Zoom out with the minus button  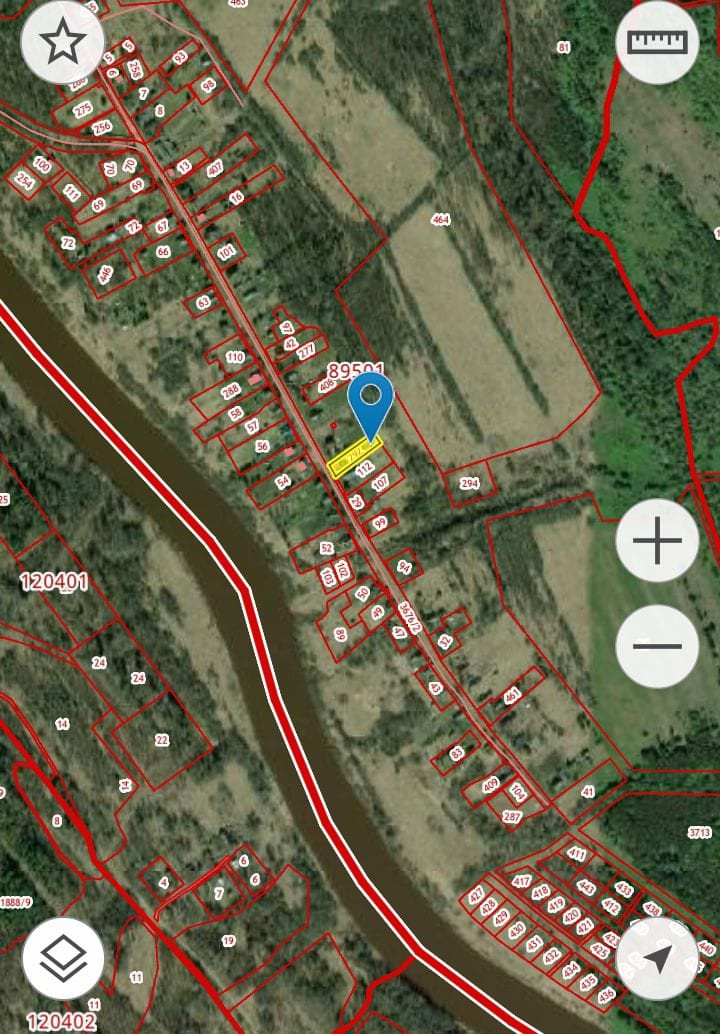(x=657, y=646)
